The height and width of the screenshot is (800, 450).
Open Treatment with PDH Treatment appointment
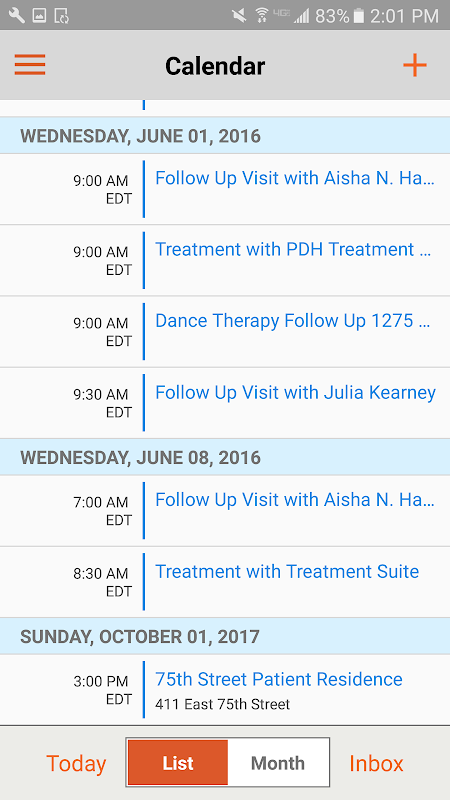[225, 260]
